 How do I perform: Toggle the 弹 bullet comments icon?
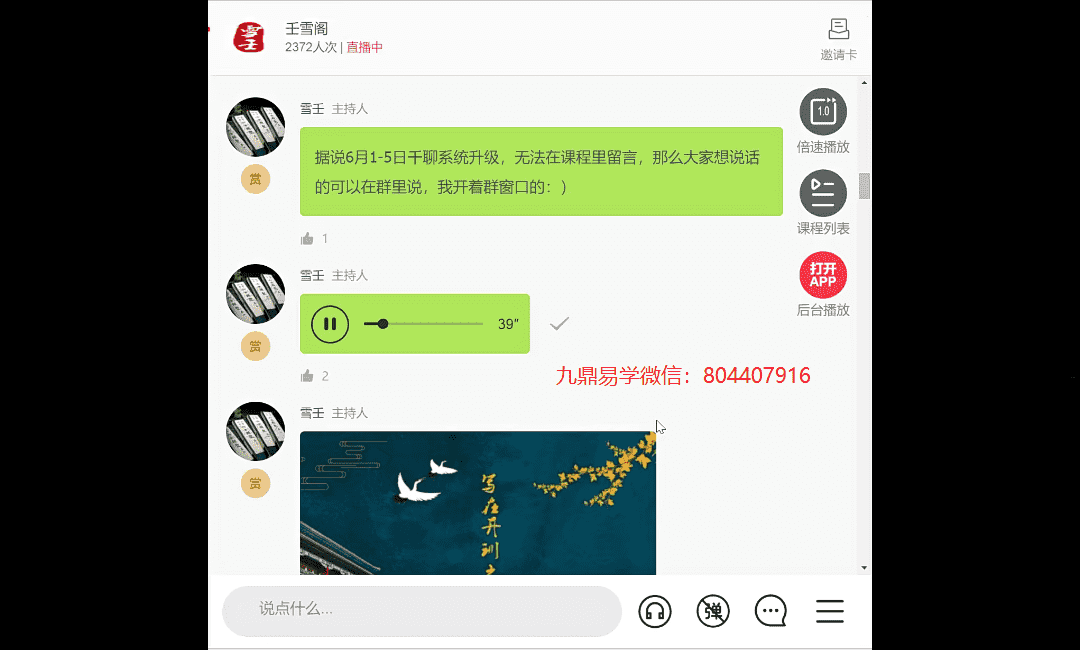point(713,611)
